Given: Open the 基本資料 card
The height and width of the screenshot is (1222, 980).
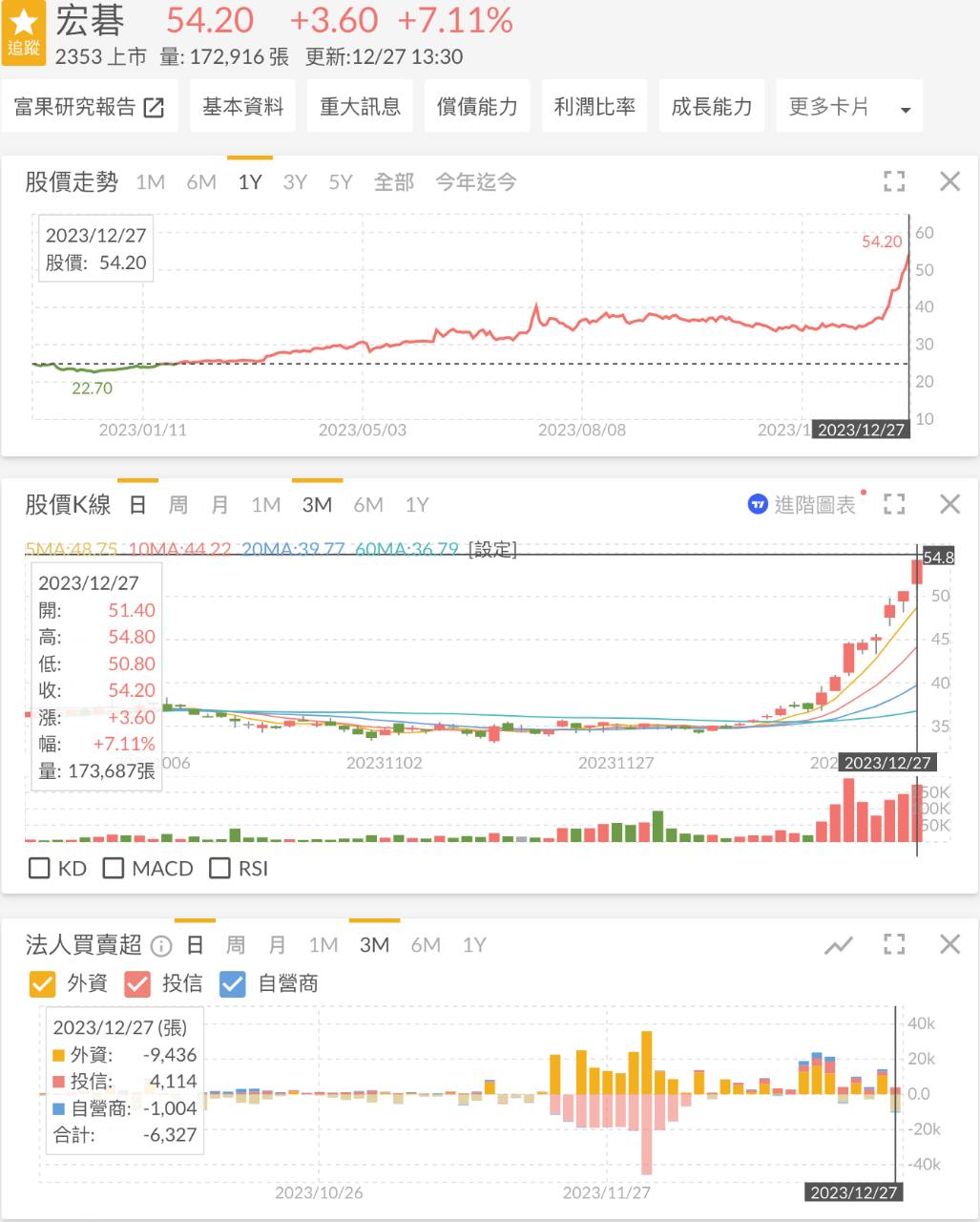Looking at the screenshot, I should click(x=243, y=106).
